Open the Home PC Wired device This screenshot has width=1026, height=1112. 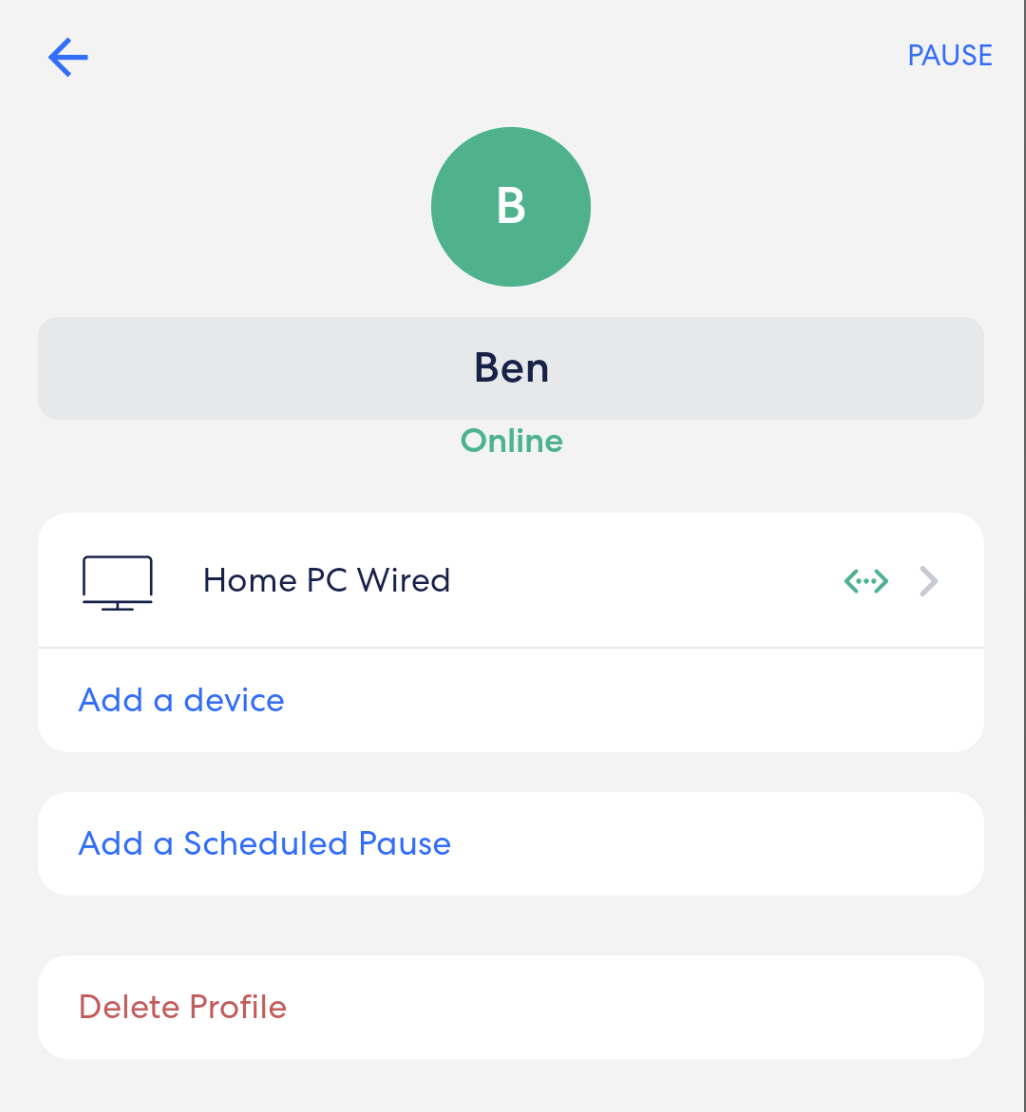click(x=510, y=581)
